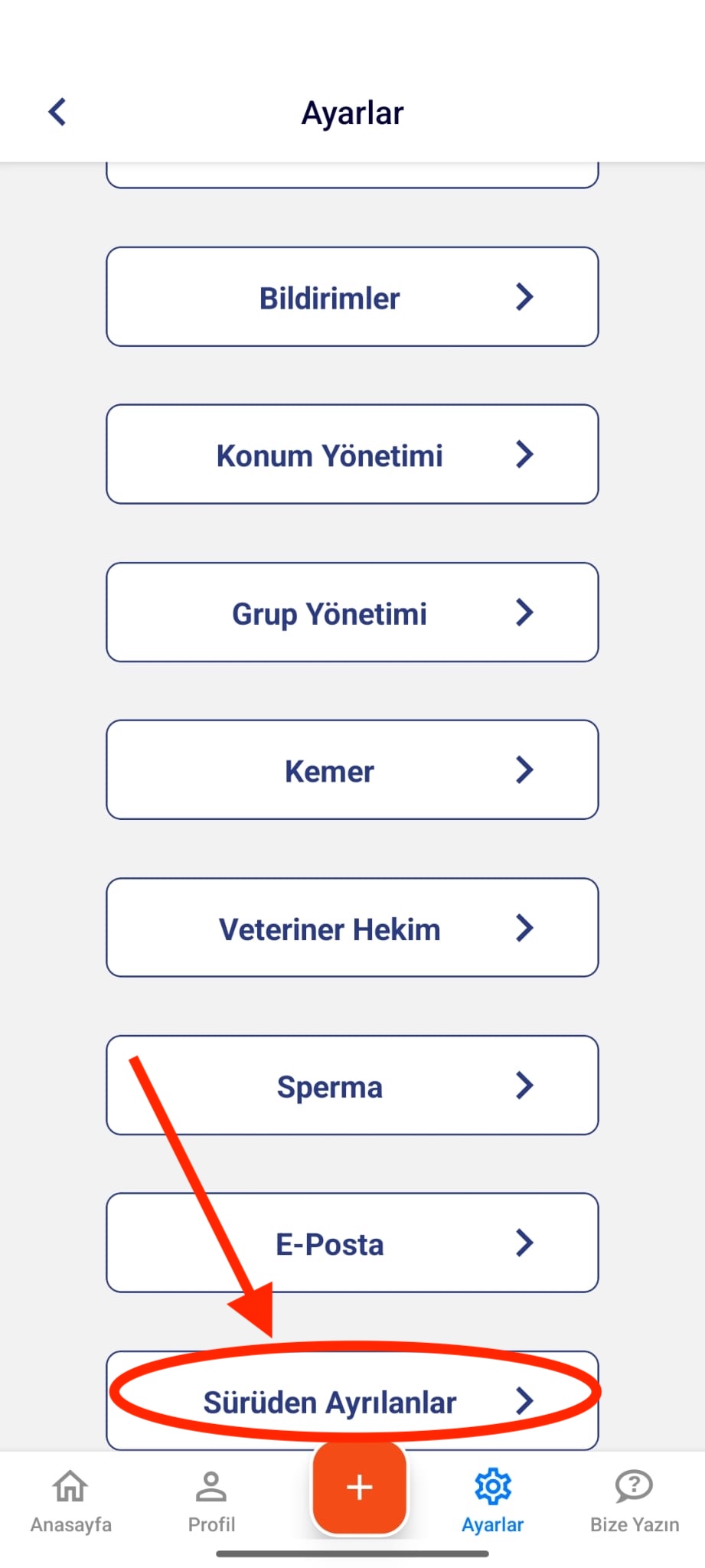The height and width of the screenshot is (1568, 705).
Task: Select the Ayarlar tab
Action: [492, 1501]
